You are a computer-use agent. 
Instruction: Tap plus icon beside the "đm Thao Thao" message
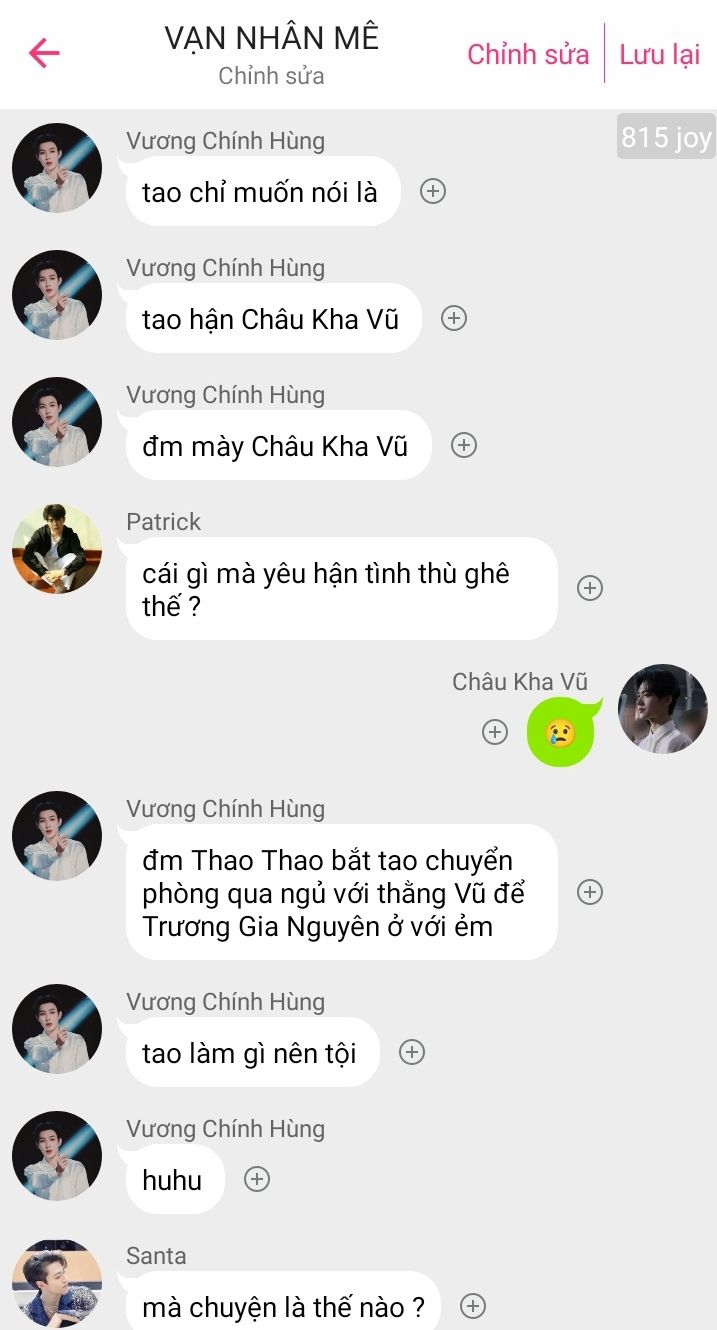point(590,892)
